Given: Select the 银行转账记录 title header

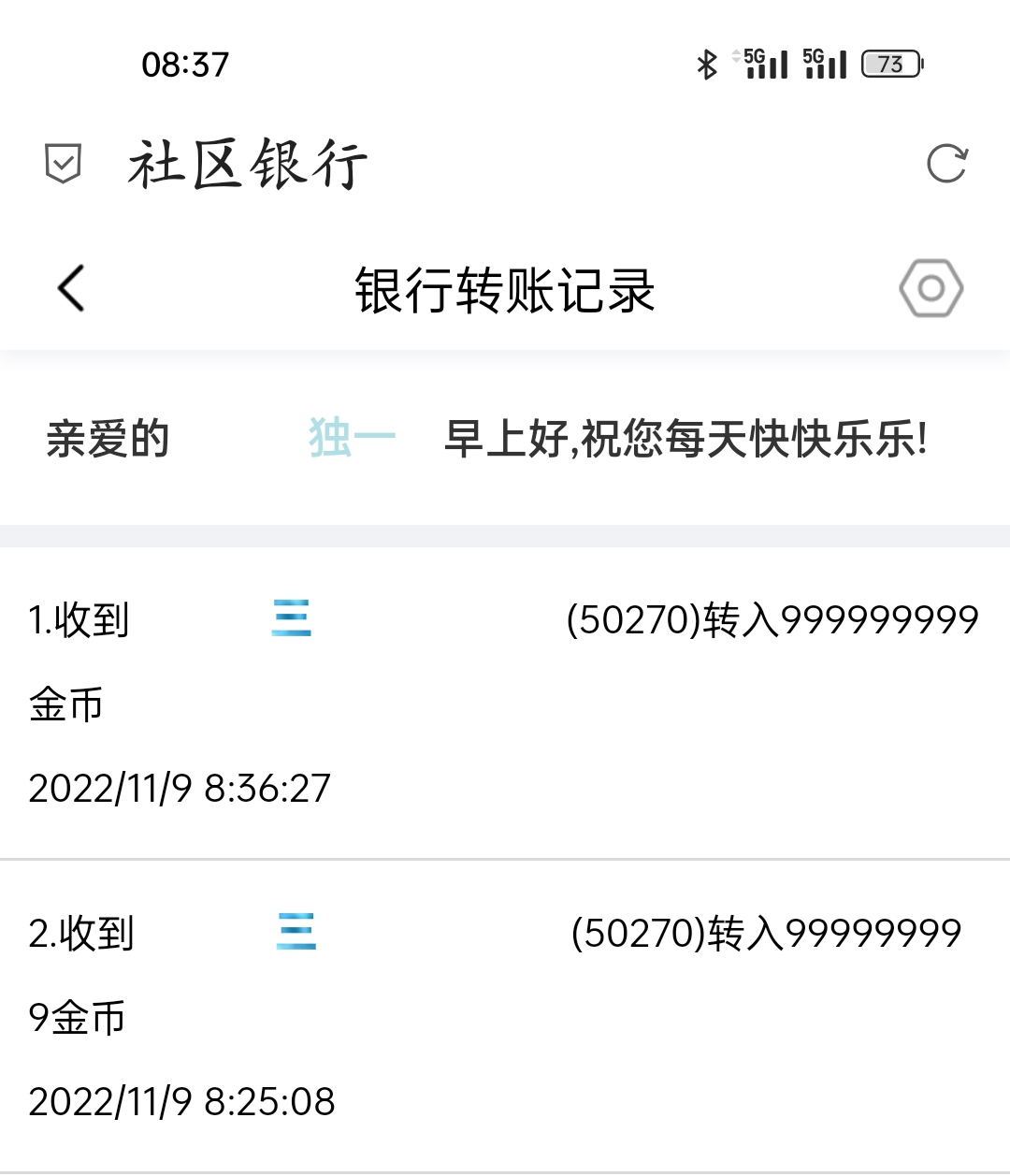Looking at the screenshot, I should click(505, 288).
